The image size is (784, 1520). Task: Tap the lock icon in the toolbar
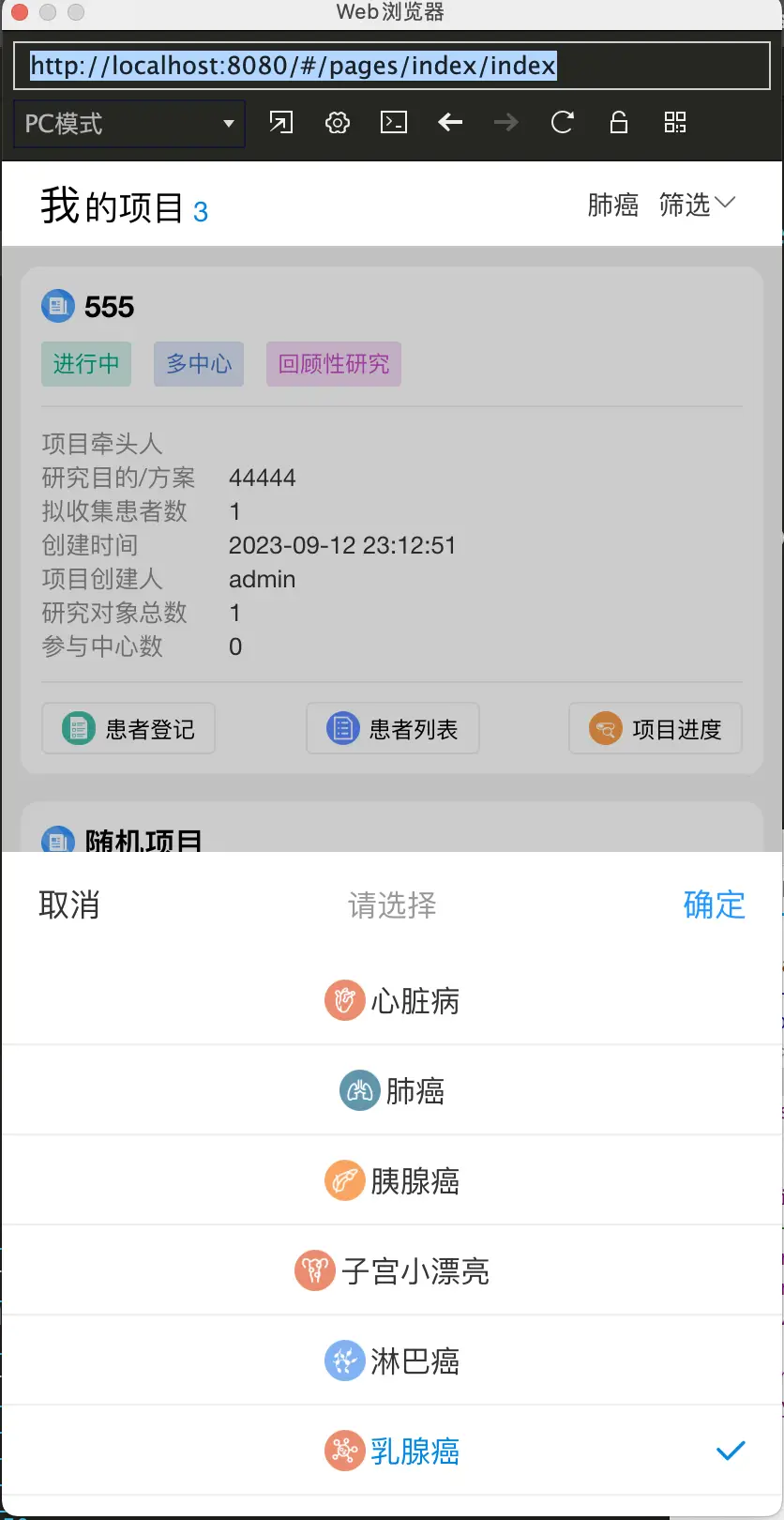(x=619, y=123)
